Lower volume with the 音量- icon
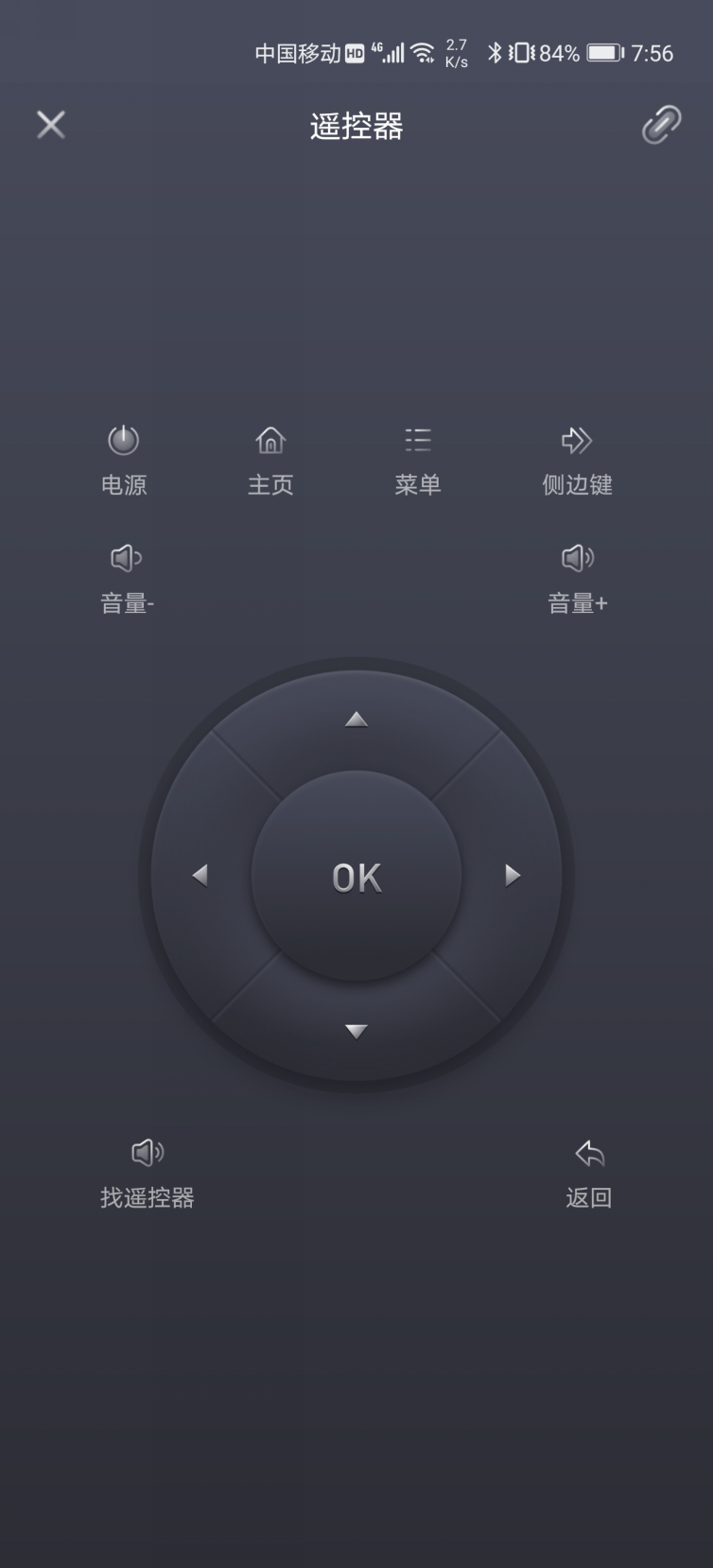713x1568 pixels. pos(126,558)
